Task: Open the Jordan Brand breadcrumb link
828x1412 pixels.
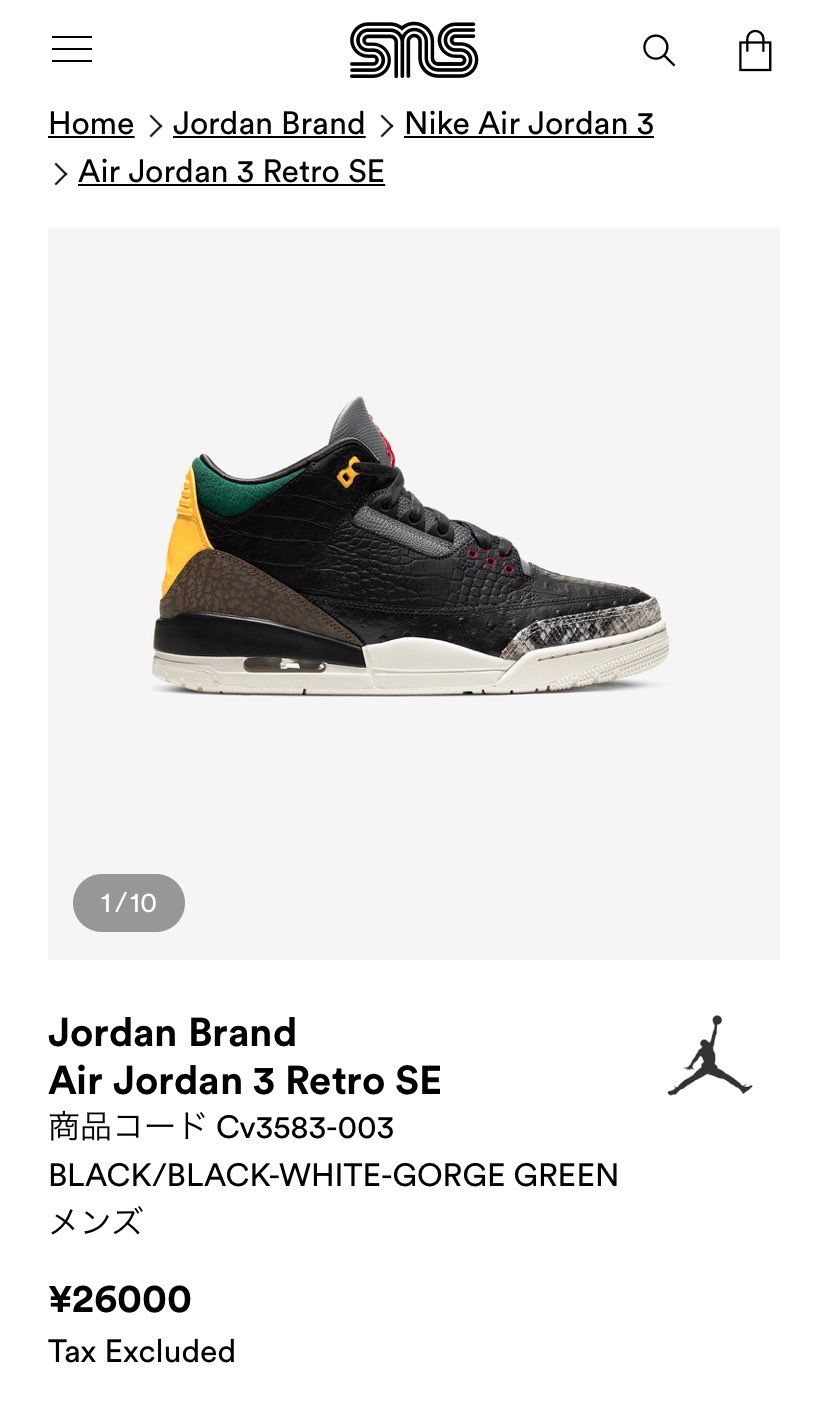Action: (269, 124)
